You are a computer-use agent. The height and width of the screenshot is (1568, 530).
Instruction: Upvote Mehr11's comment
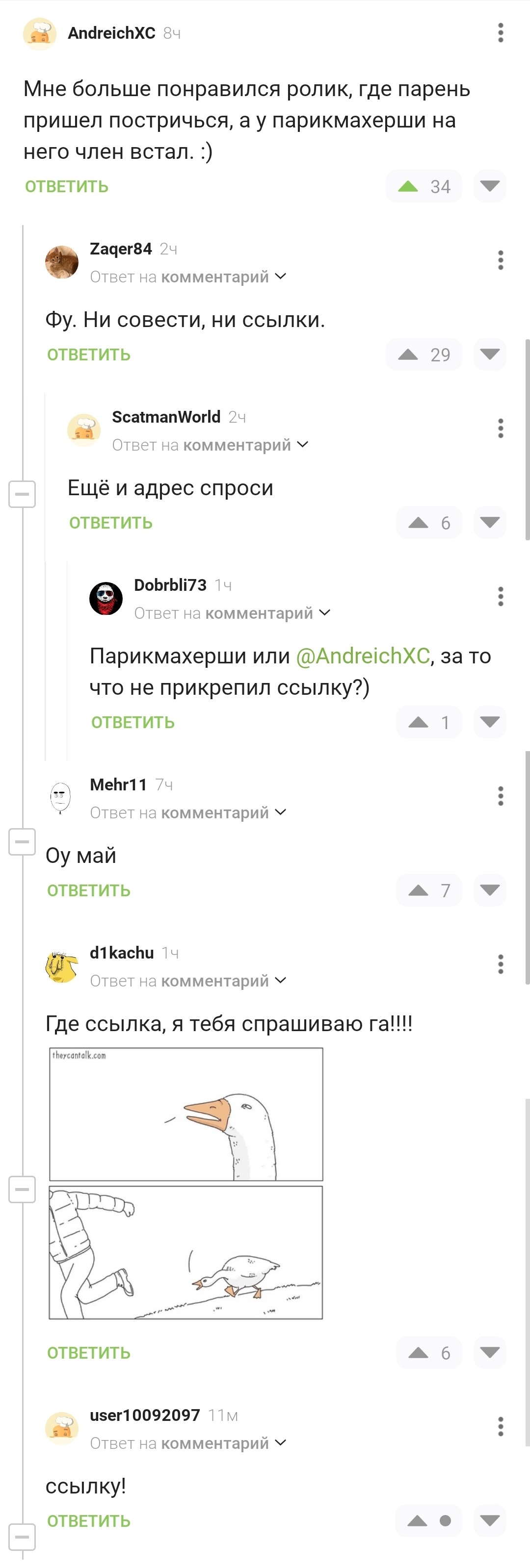point(419,890)
